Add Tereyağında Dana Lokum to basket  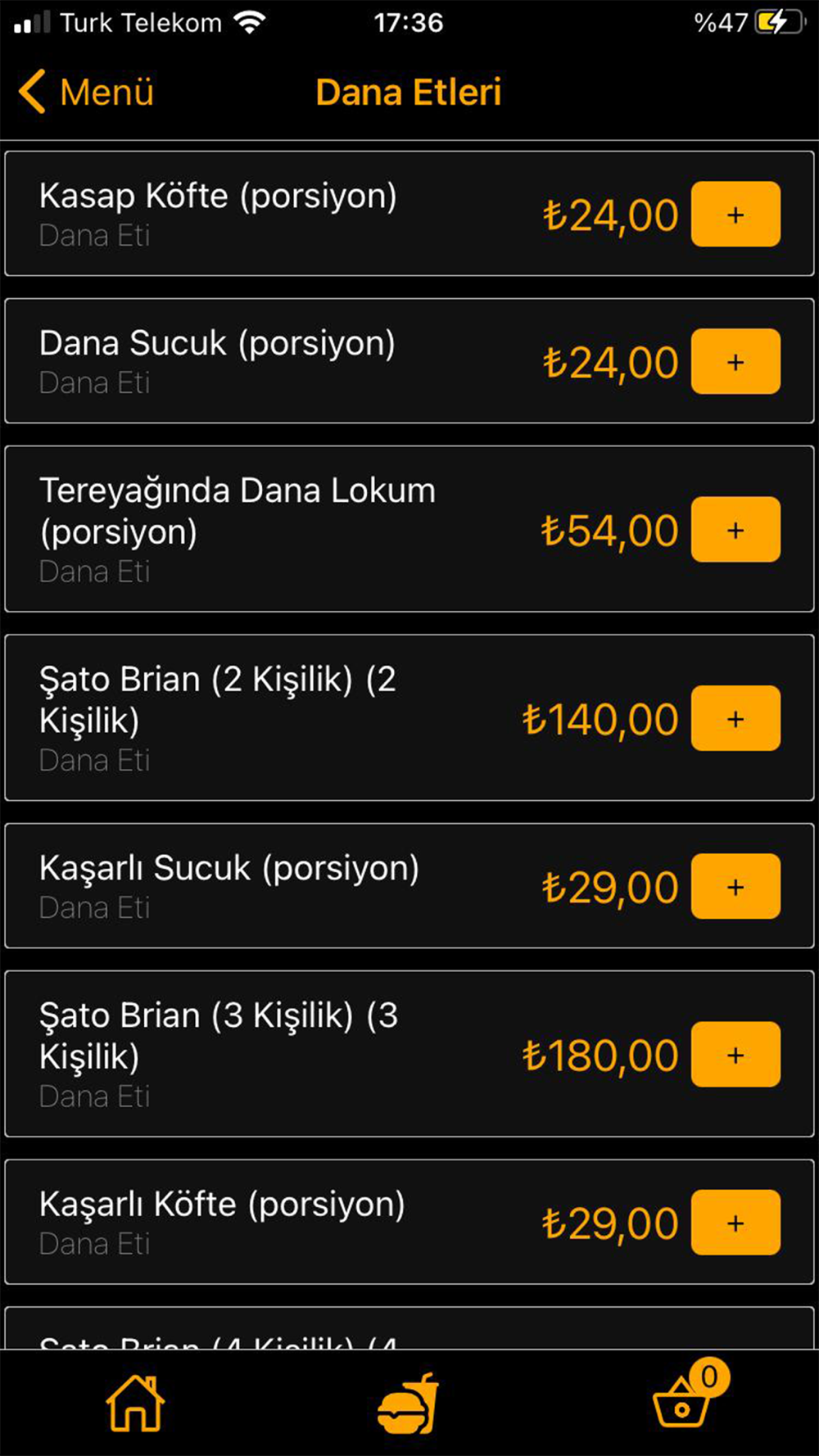[735, 530]
